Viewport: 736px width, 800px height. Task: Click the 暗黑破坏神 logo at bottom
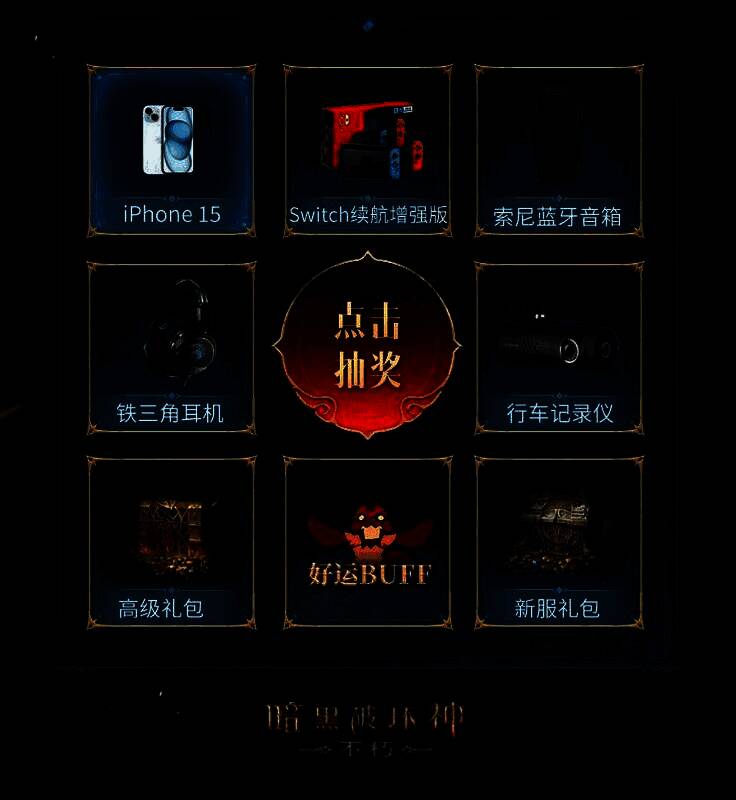coord(370,712)
